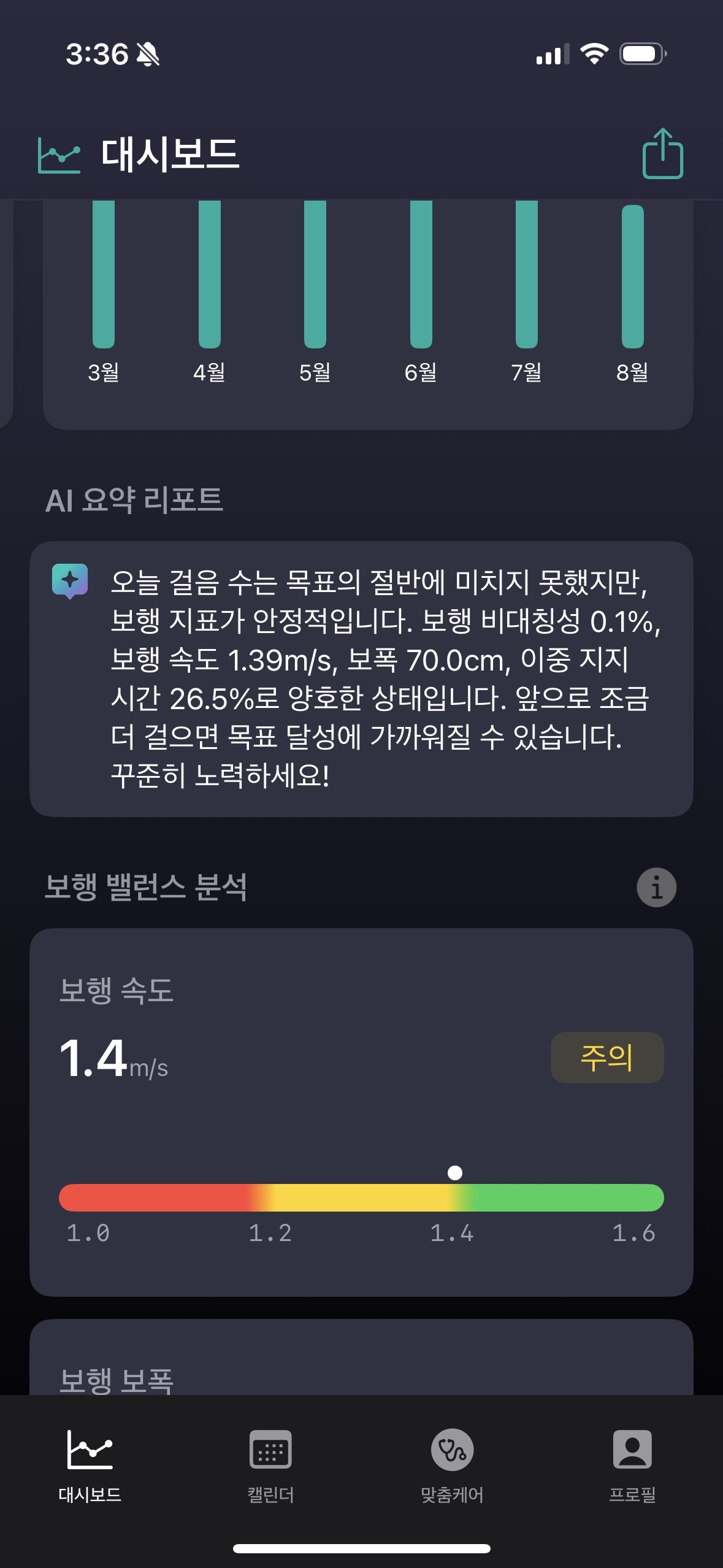Open the 보행 속도 card
723x1568 pixels.
pos(361,1112)
